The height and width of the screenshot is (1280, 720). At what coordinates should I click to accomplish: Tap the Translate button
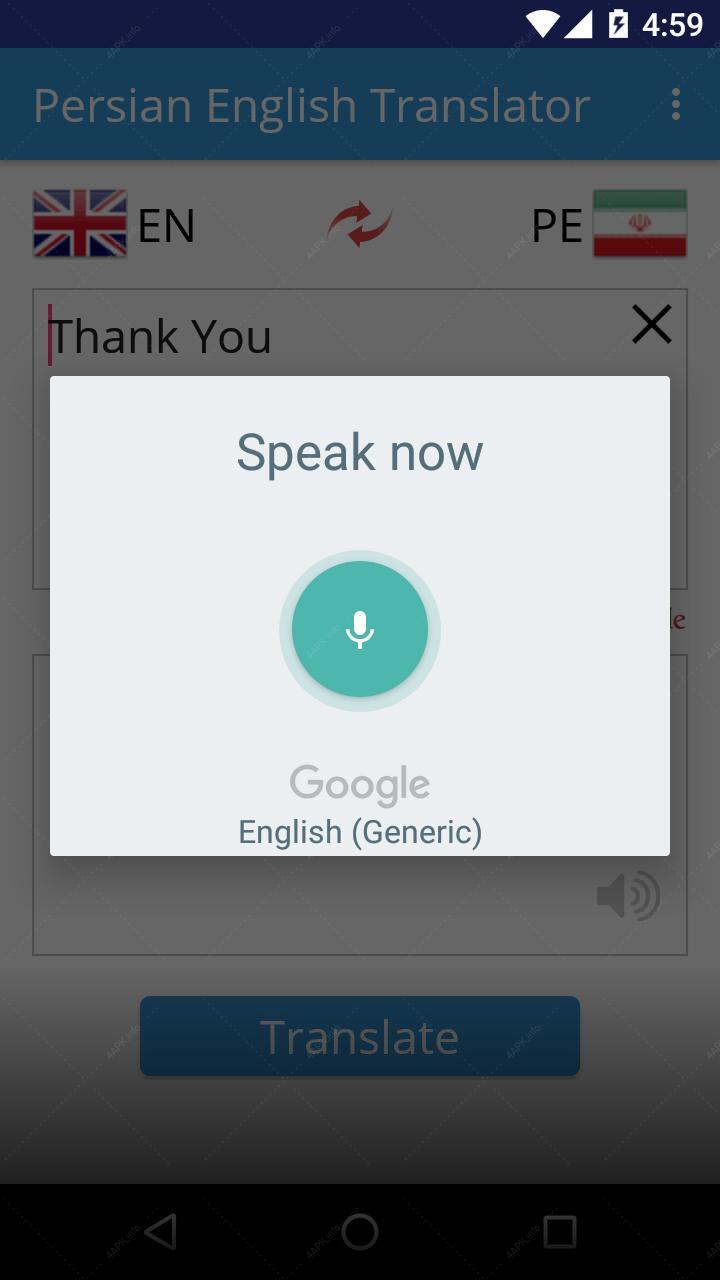[x=360, y=1036]
